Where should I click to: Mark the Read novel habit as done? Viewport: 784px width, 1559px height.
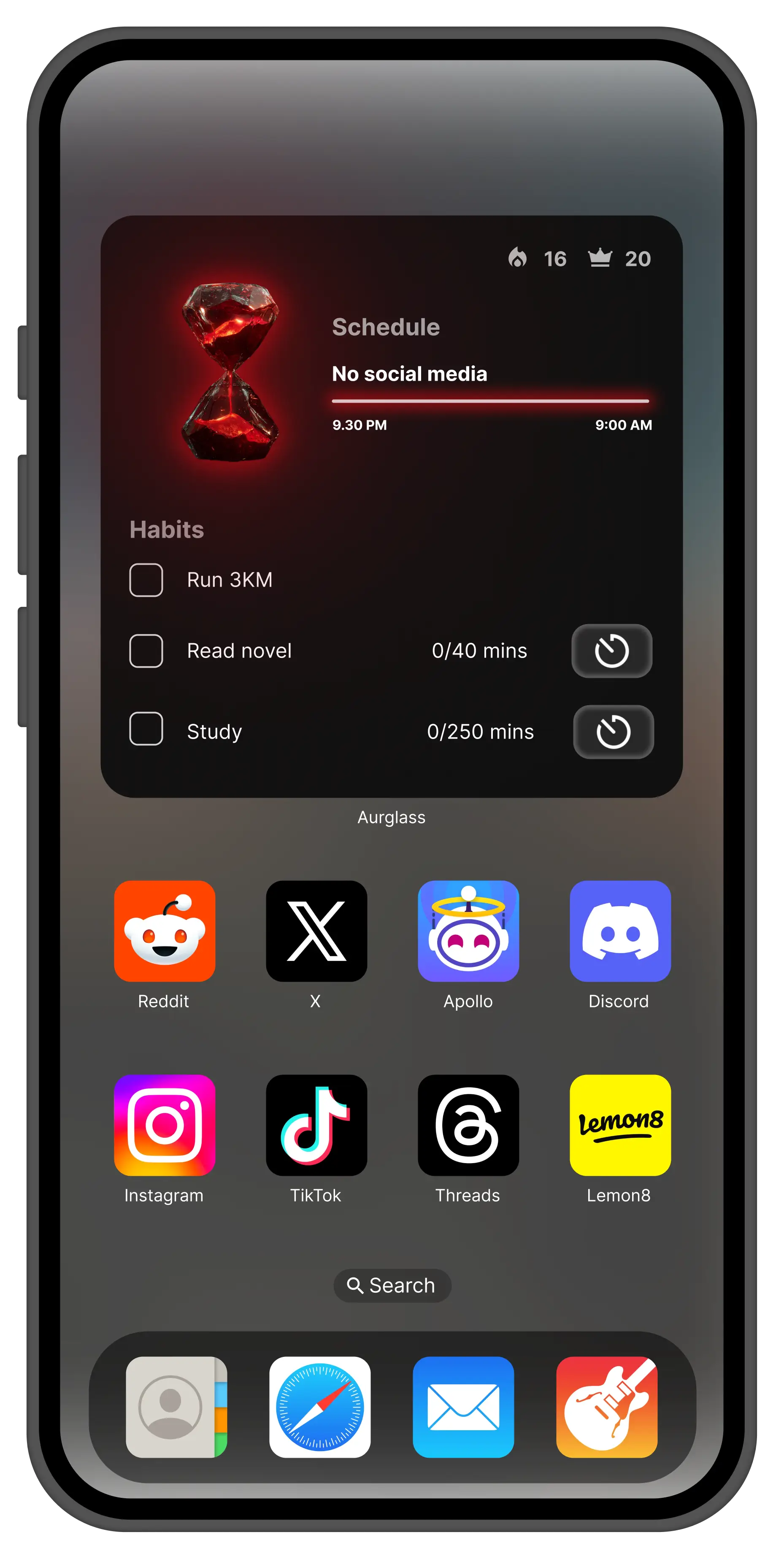point(146,651)
